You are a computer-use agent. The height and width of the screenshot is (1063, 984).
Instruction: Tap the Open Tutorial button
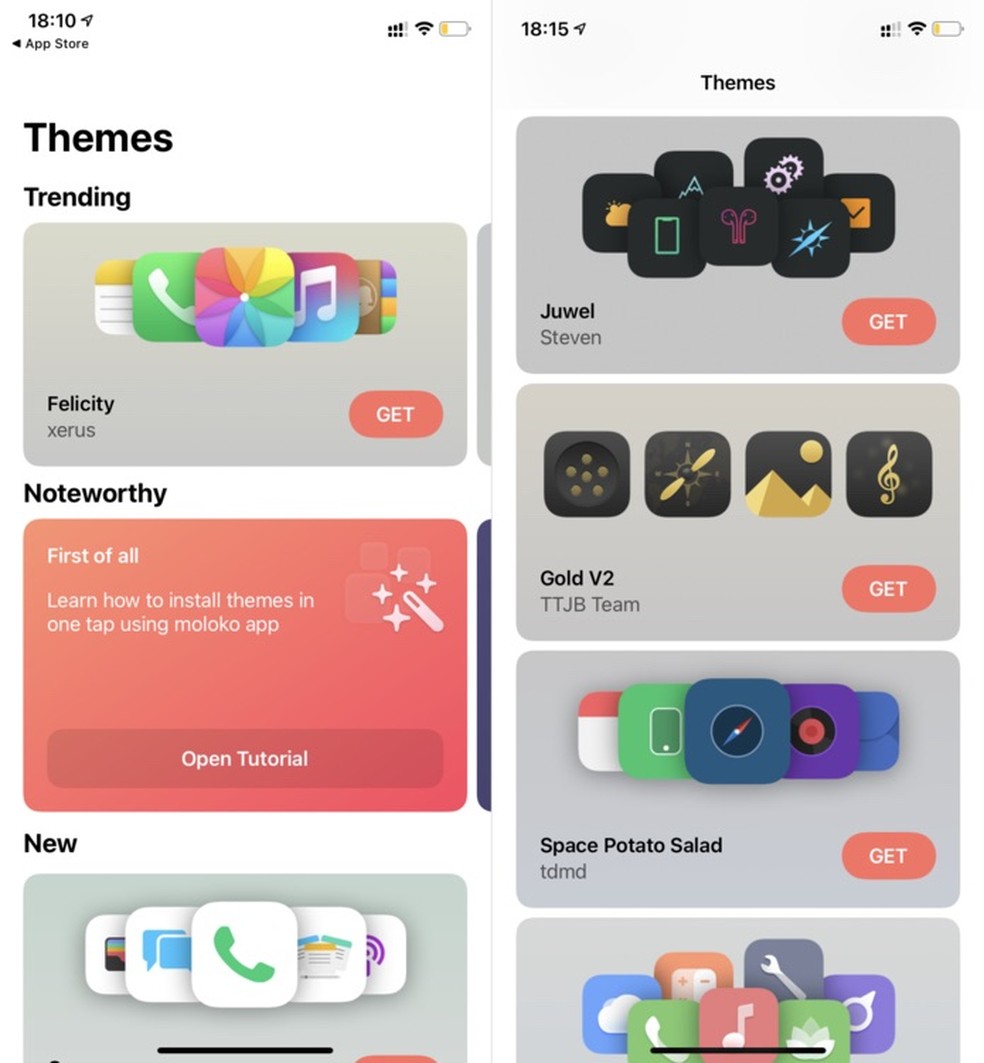(x=244, y=758)
